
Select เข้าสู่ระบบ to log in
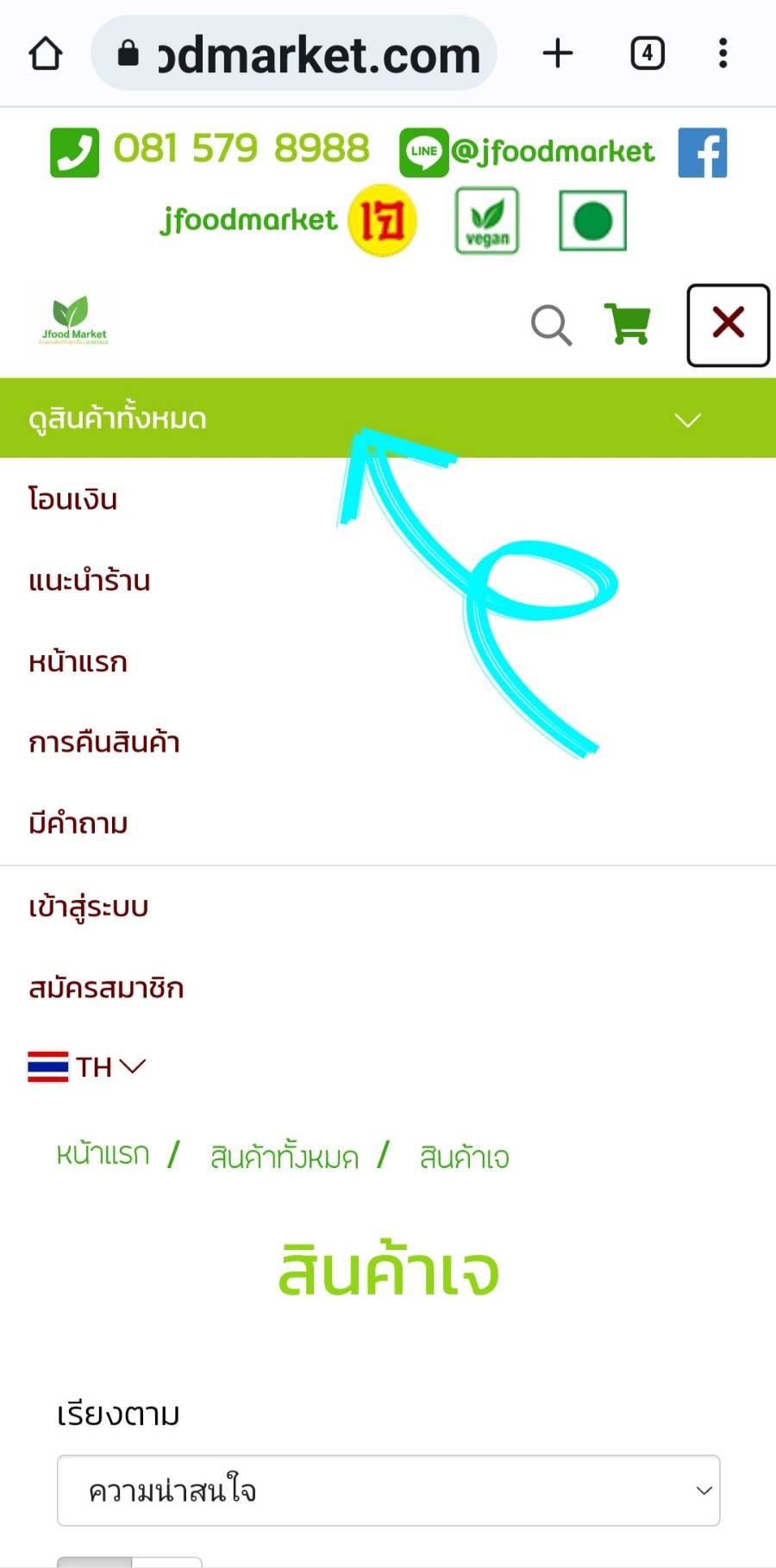[88, 907]
